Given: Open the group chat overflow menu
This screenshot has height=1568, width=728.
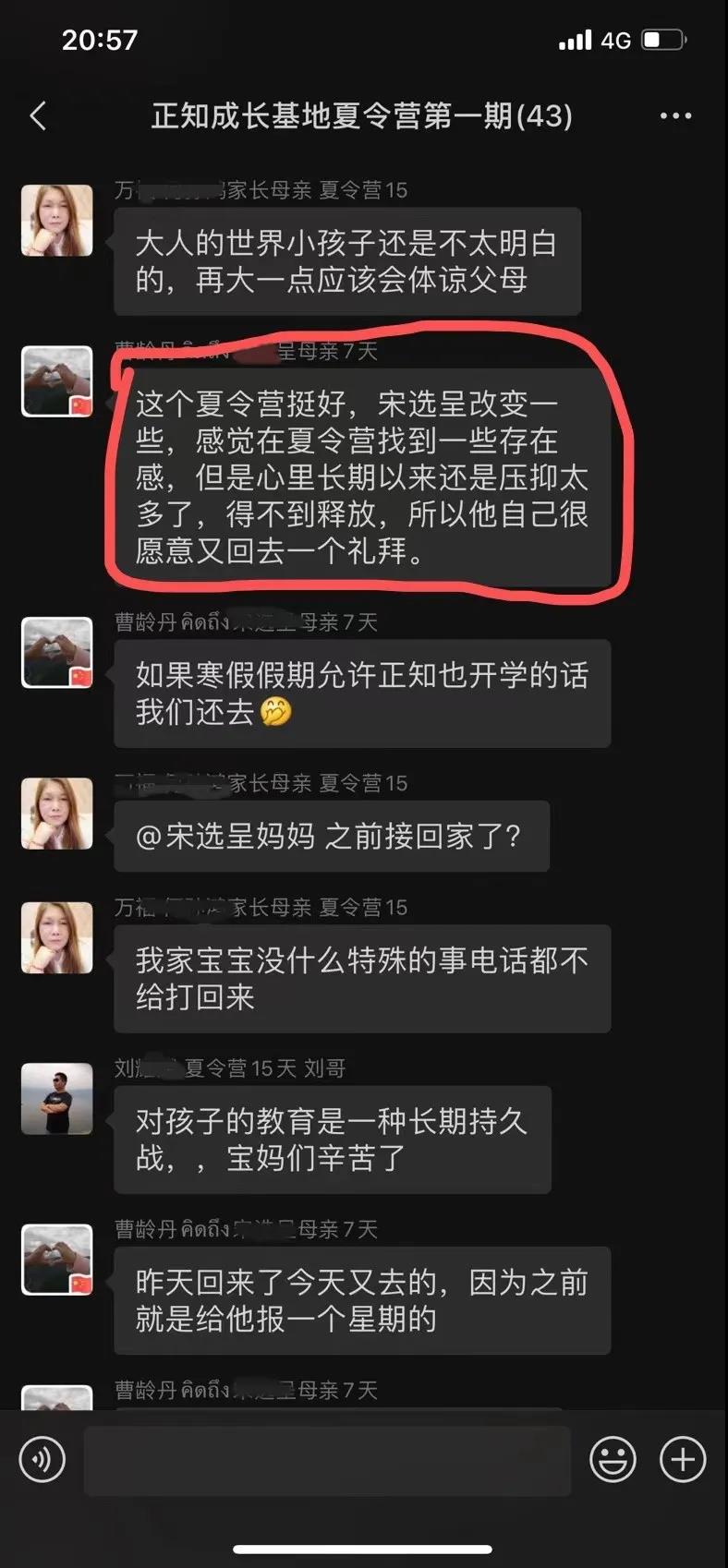Looking at the screenshot, I should click(675, 116).
